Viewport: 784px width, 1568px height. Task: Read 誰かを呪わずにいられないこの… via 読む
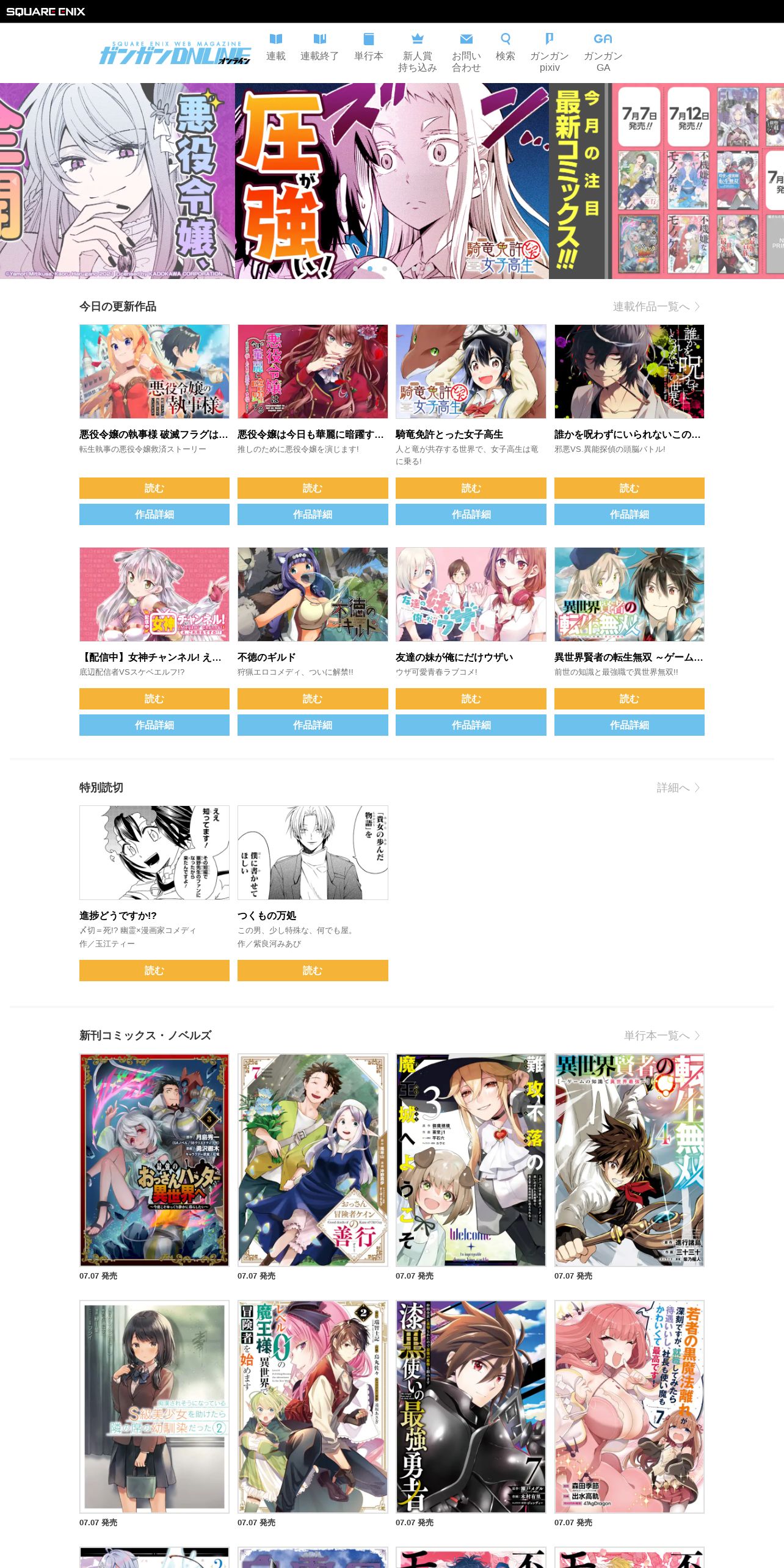pyautogui.click(x=630, y=488)
